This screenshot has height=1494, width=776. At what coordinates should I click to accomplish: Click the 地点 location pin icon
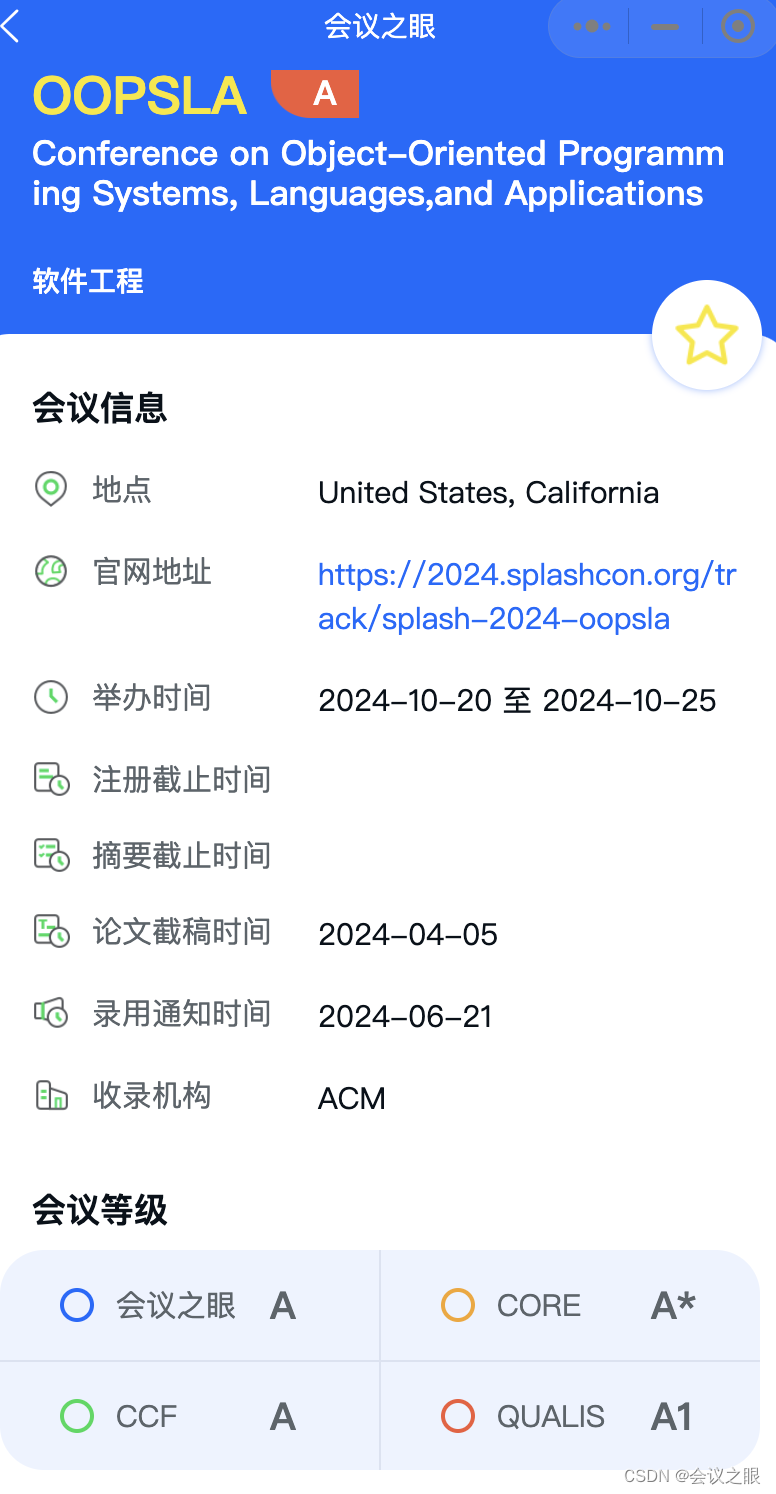(x=50, y=490)
